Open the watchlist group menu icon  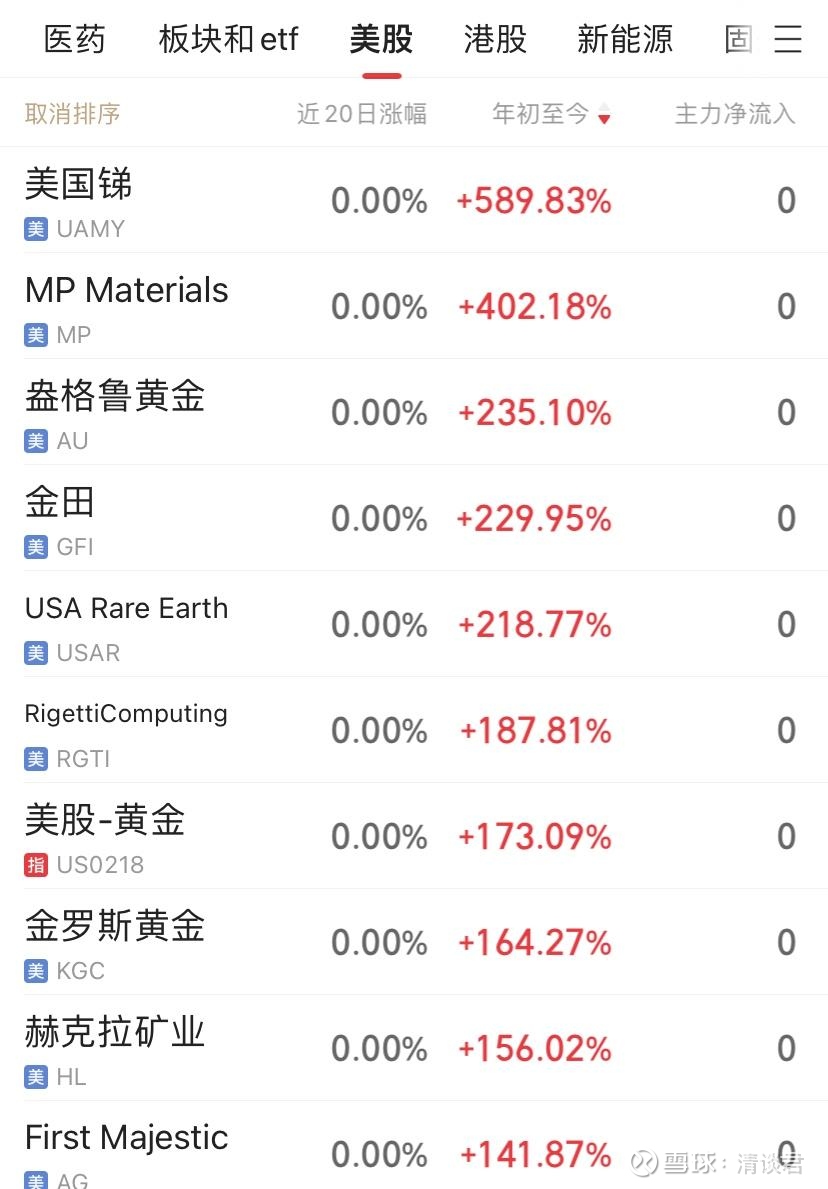(788, 40)
